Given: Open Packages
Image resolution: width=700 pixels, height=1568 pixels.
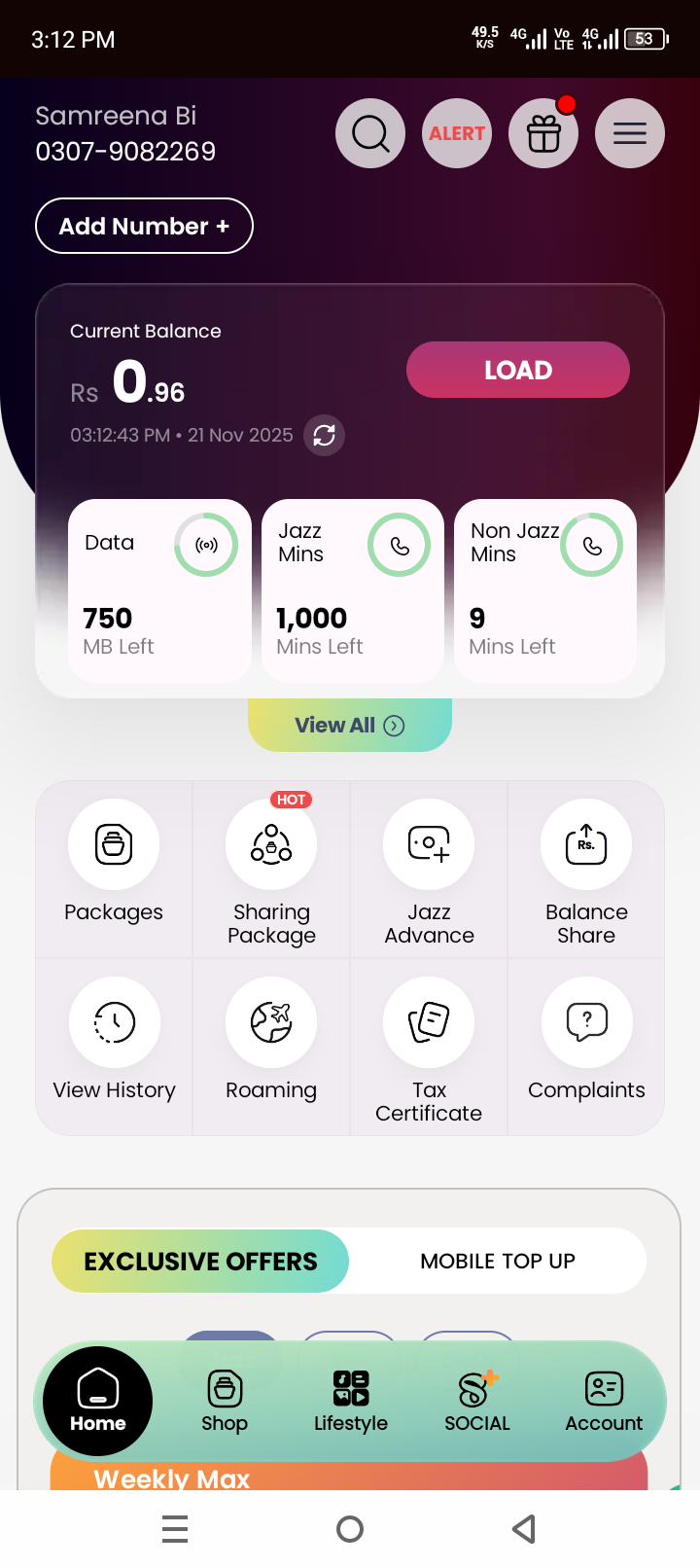Looking at the screenshot, I should [x=114, y=862].
